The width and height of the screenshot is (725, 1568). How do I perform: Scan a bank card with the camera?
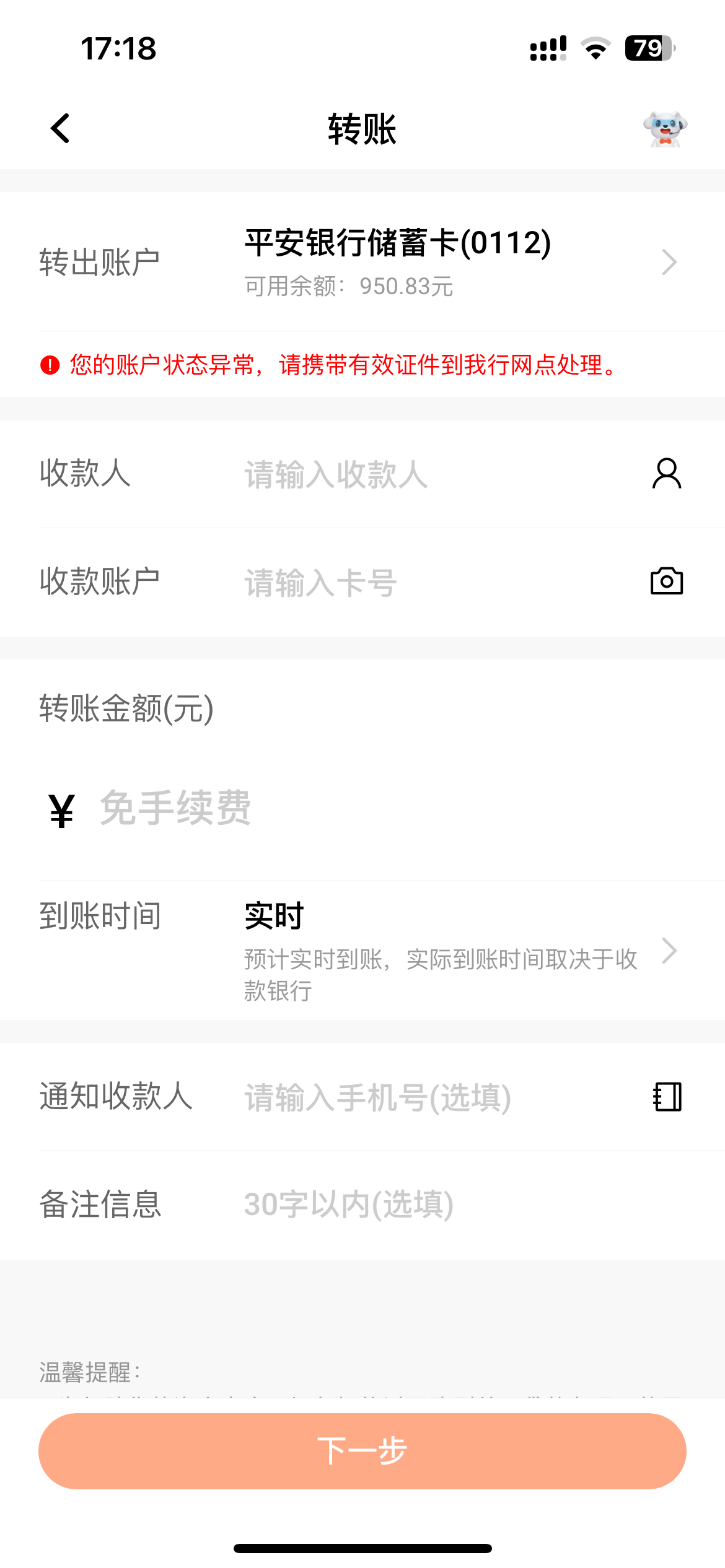(667, 581)
